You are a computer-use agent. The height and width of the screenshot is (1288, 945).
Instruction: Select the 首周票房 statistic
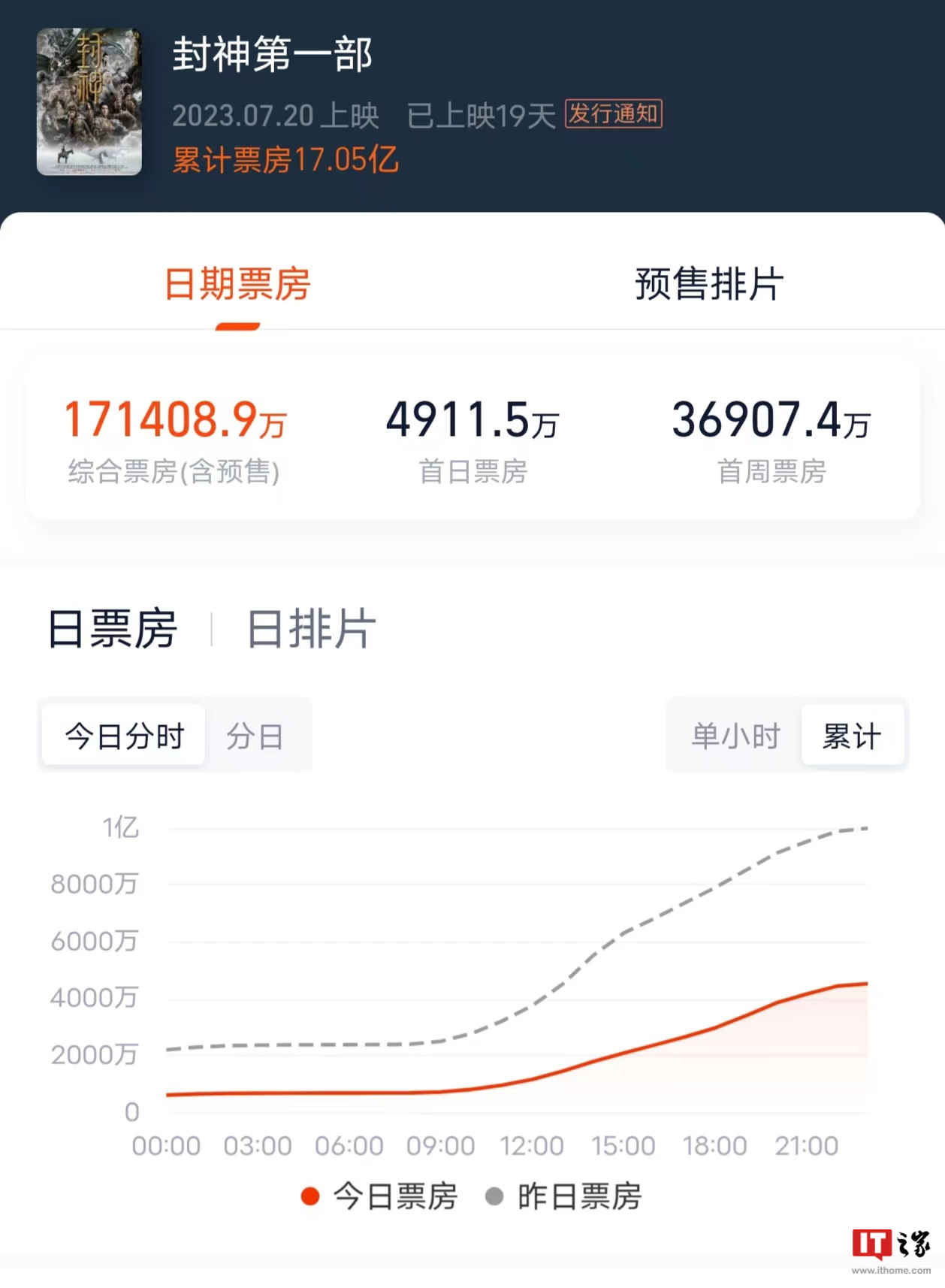pos(772,440)
